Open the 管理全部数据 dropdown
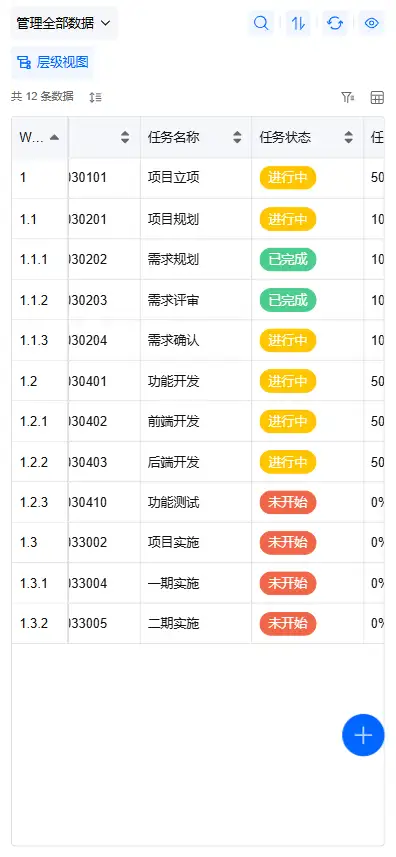Viewport: 396px width, 857px height. [64, 24]
